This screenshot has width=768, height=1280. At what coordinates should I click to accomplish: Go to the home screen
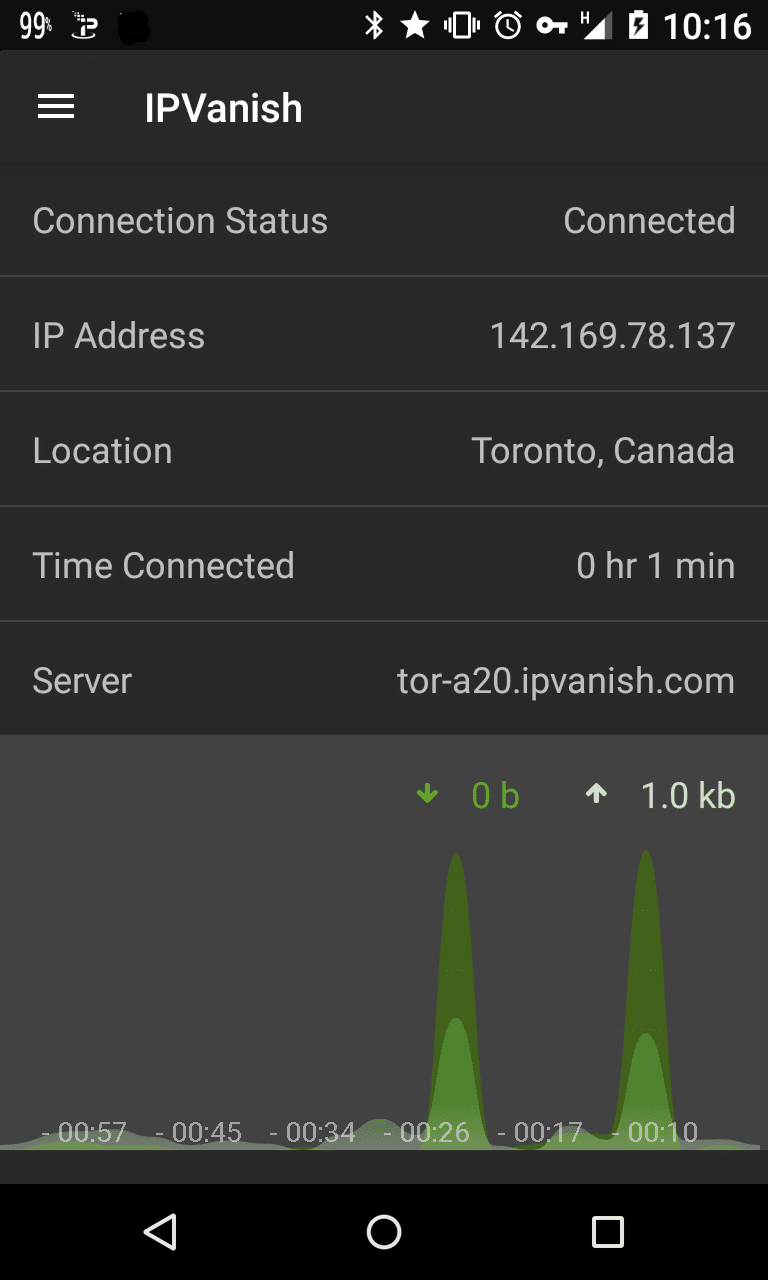(384, 1231)
